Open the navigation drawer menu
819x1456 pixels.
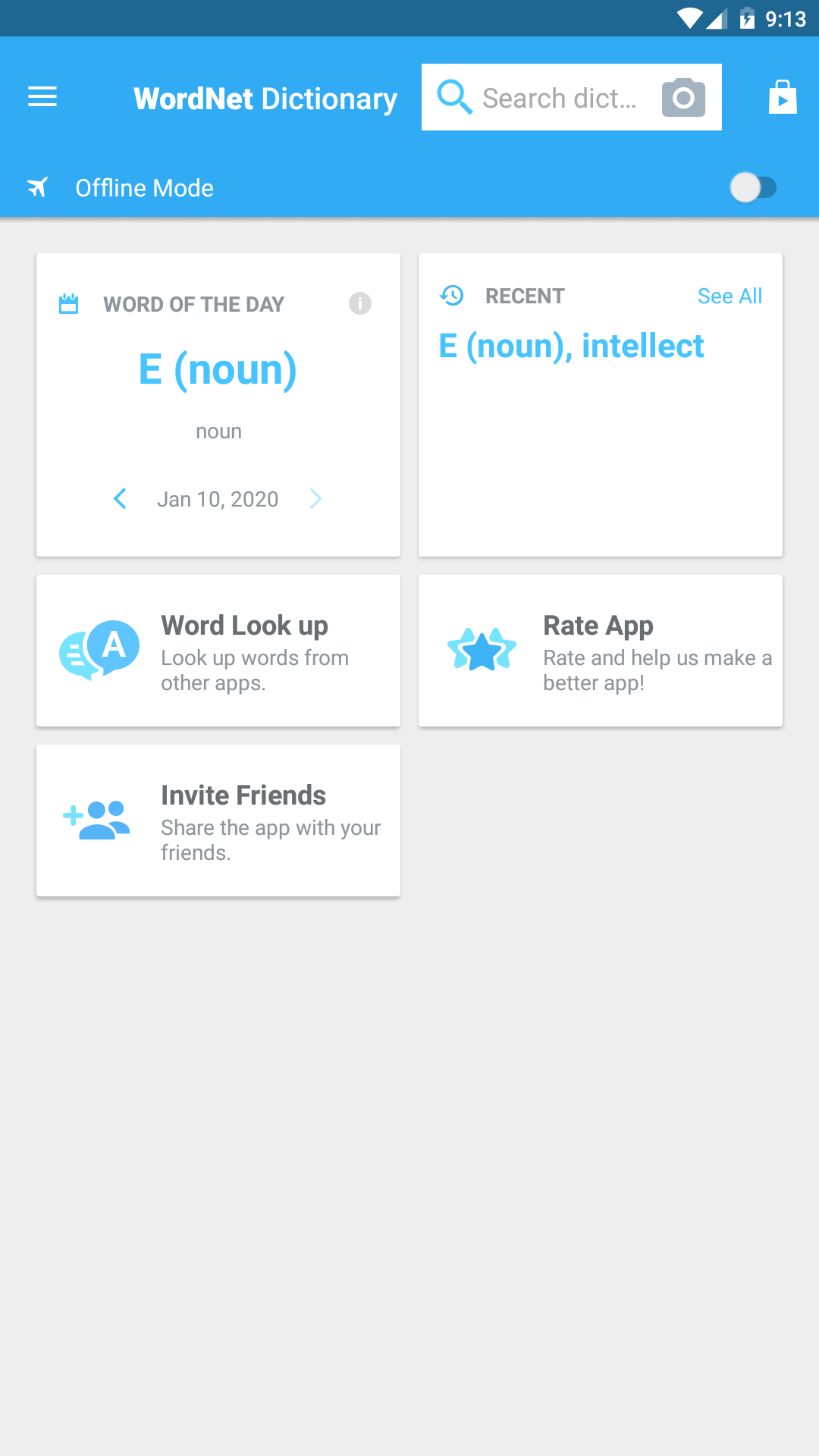[42, 97]
